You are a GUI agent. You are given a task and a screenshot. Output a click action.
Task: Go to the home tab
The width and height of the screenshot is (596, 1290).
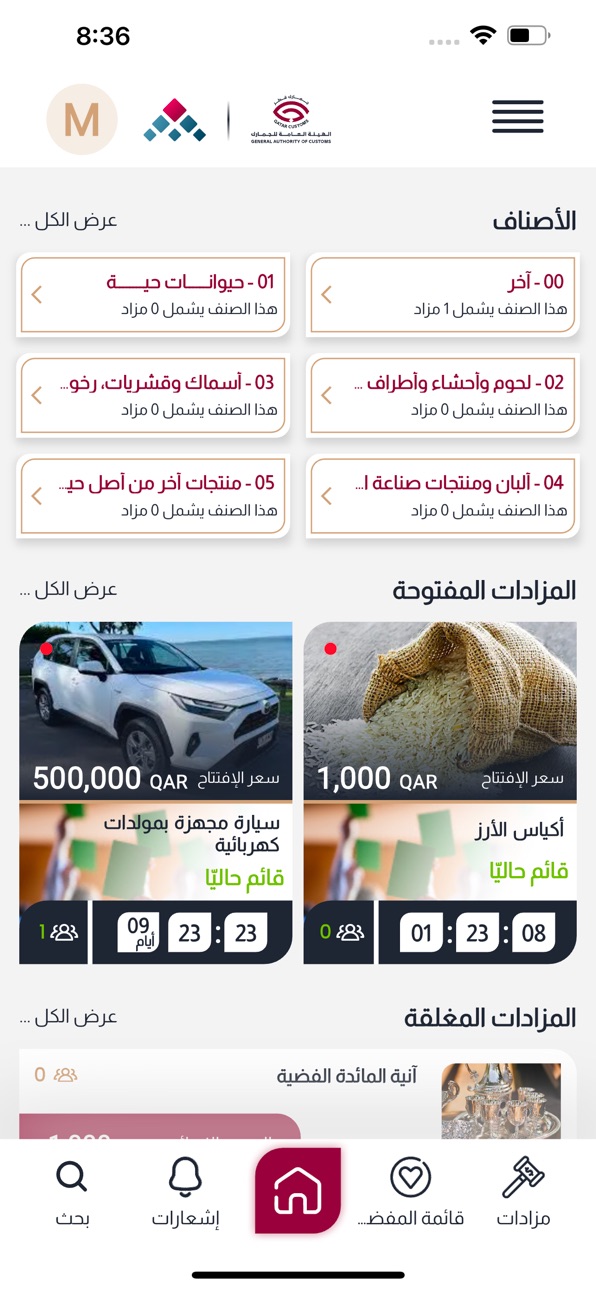coord(298,1190)
